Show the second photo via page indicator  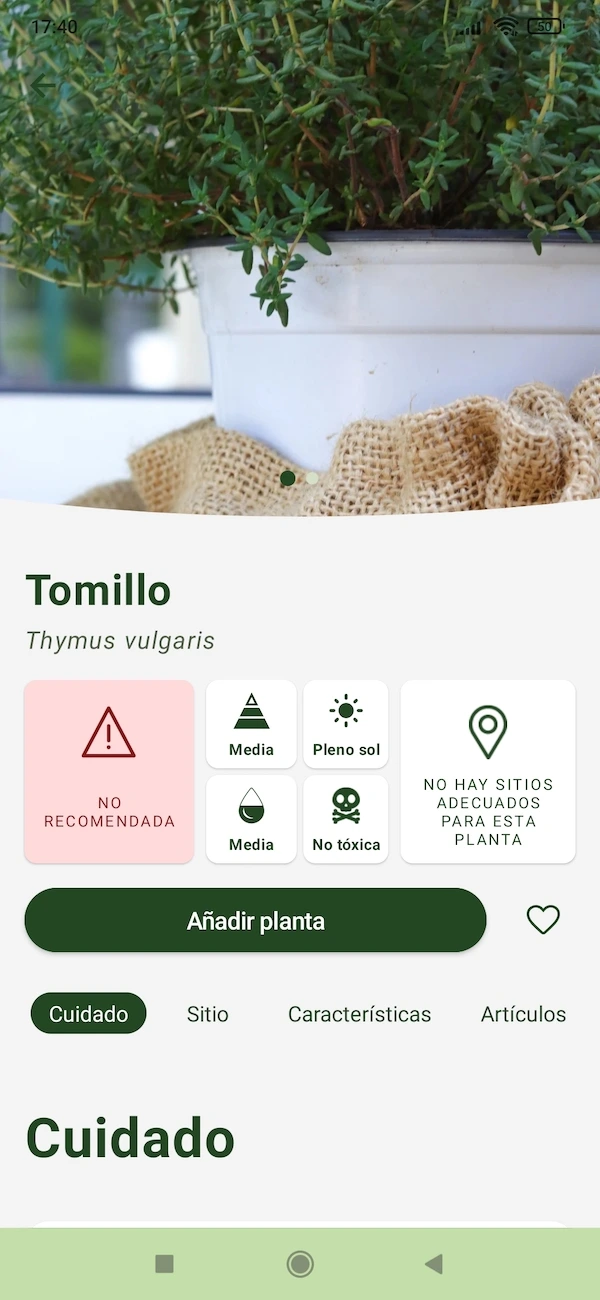[x=312, y=478]
